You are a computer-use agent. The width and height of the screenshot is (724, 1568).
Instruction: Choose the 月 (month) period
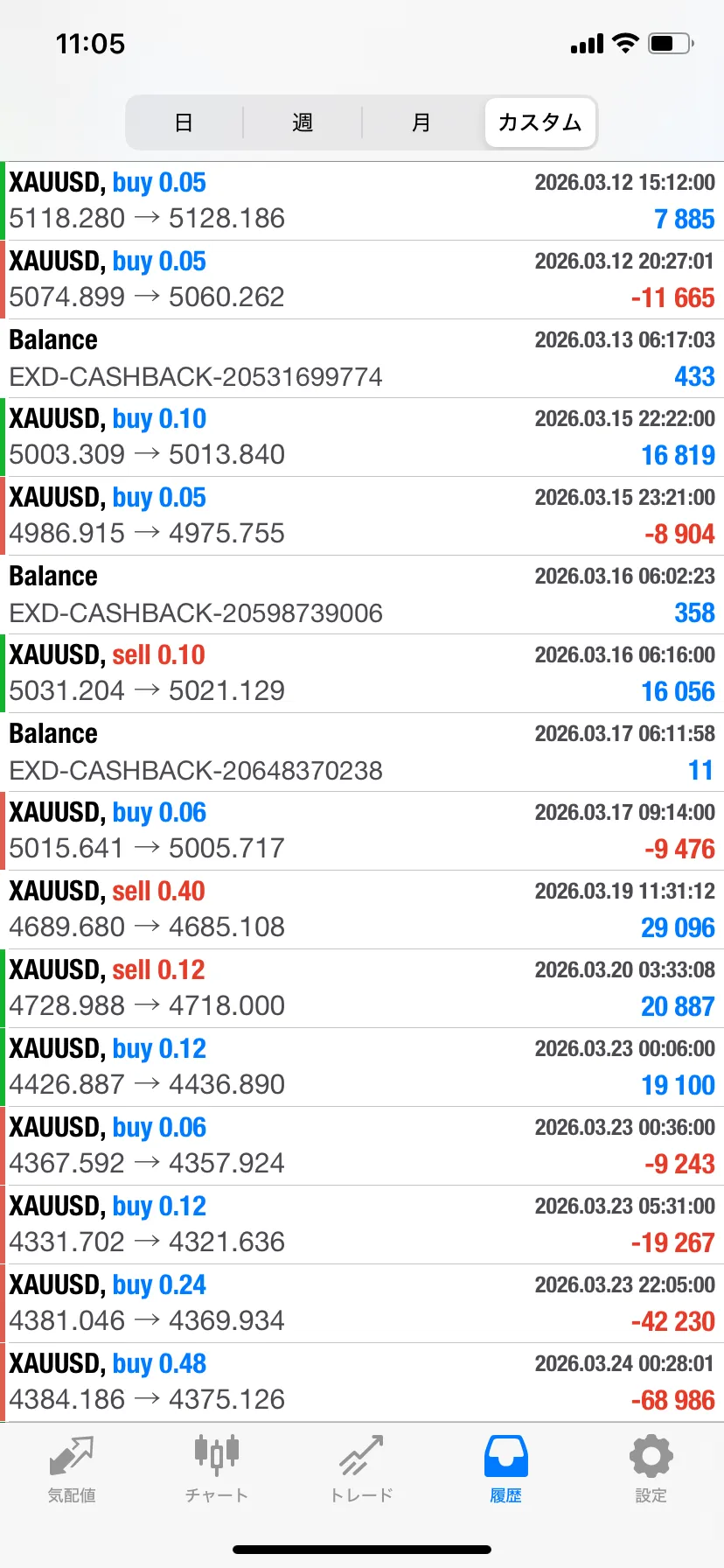coord(421,122)
